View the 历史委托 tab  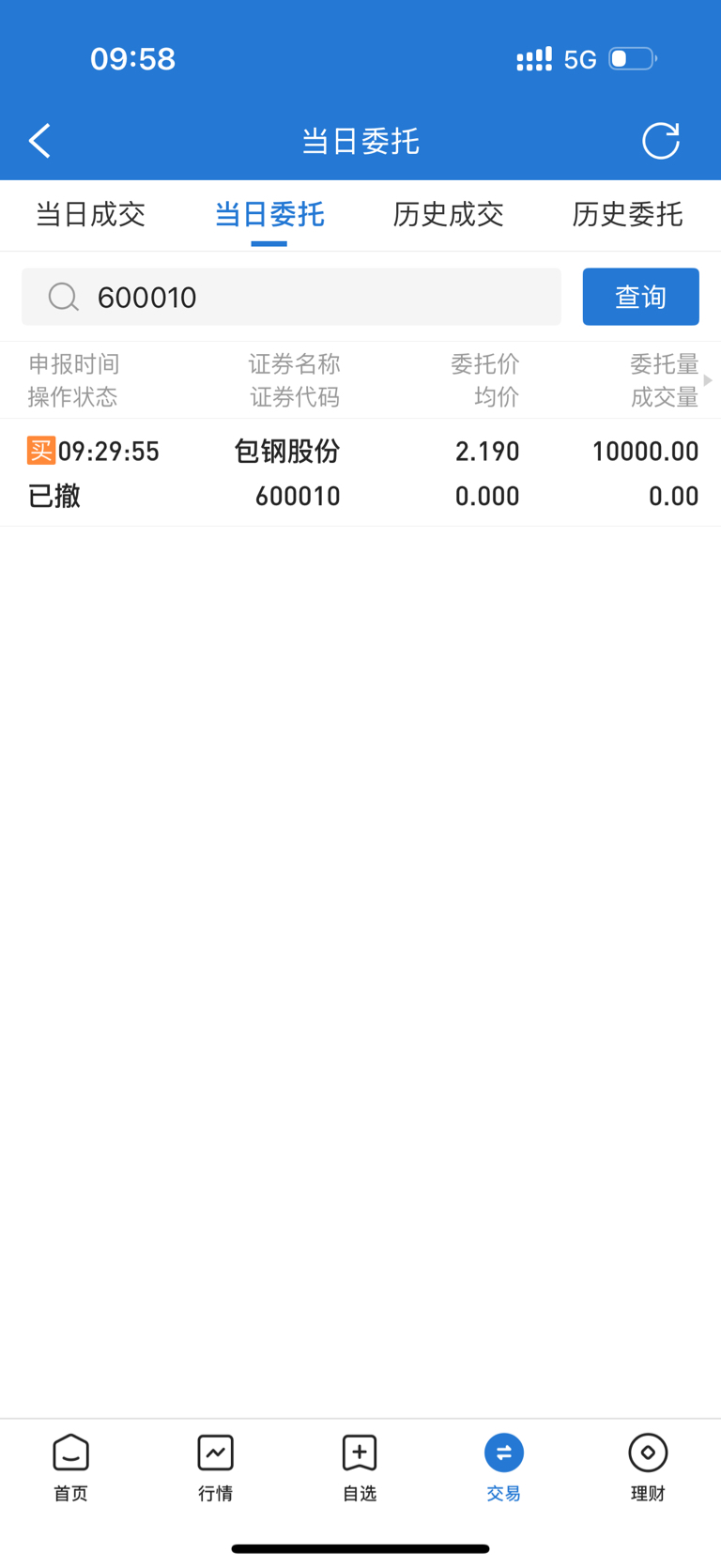pos(627,214)
